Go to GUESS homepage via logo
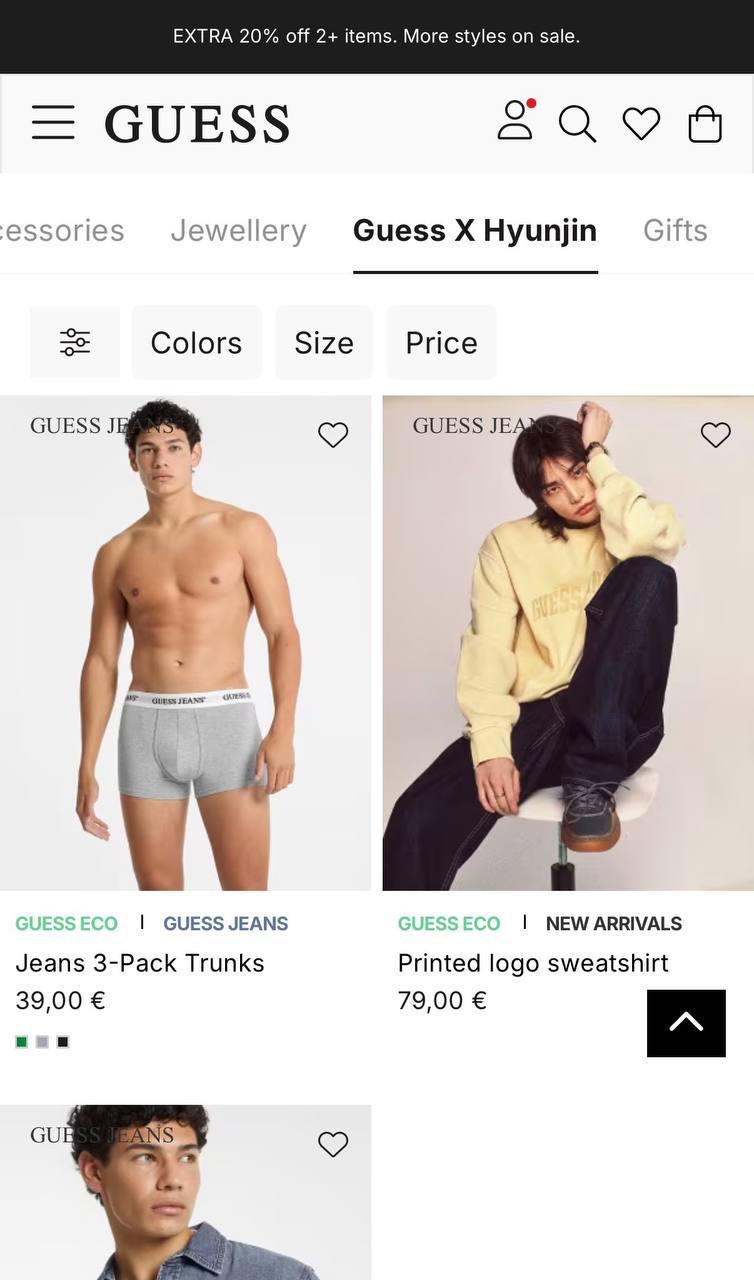This screenshot has width=754, height=1280. (x=197, y=124)
